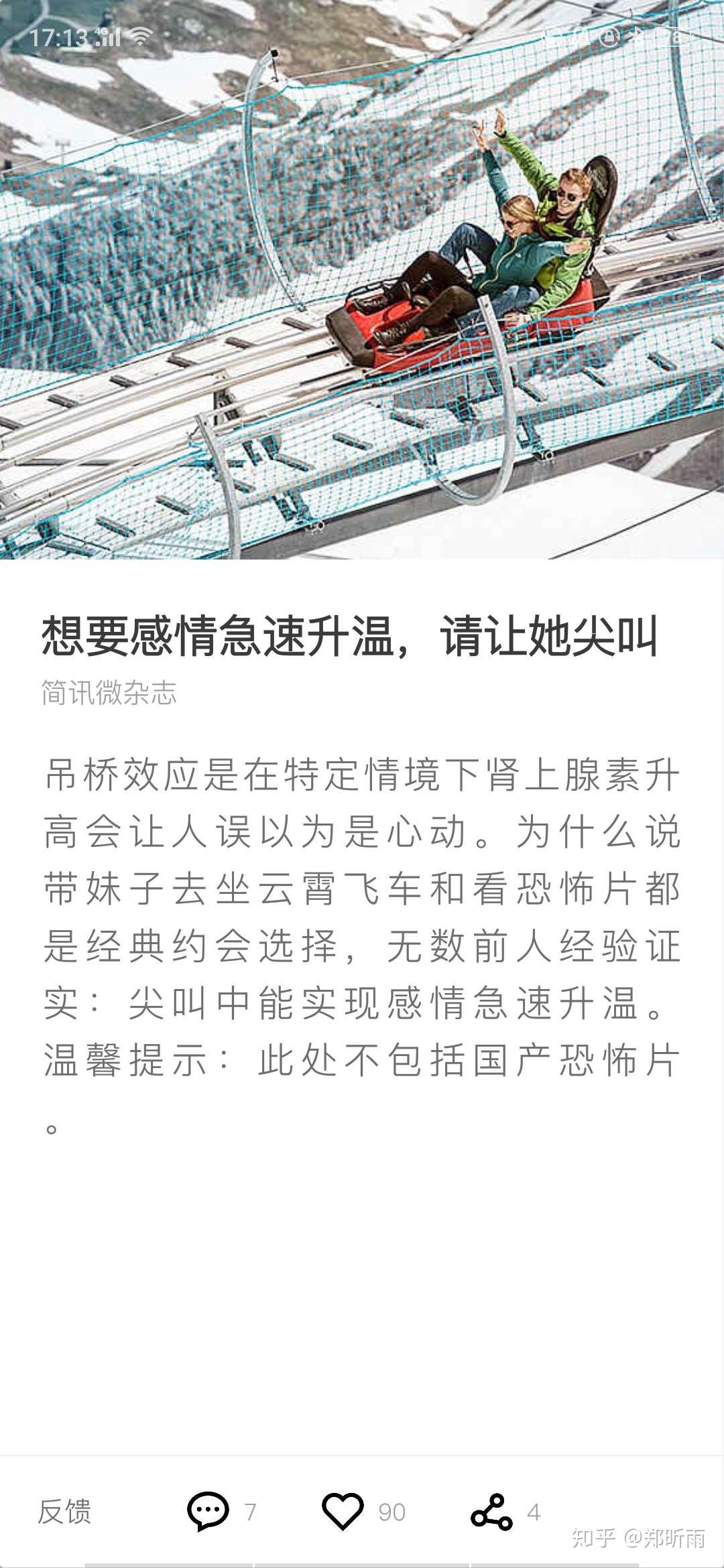Open the comments bubble icon

click(208, 1511)
